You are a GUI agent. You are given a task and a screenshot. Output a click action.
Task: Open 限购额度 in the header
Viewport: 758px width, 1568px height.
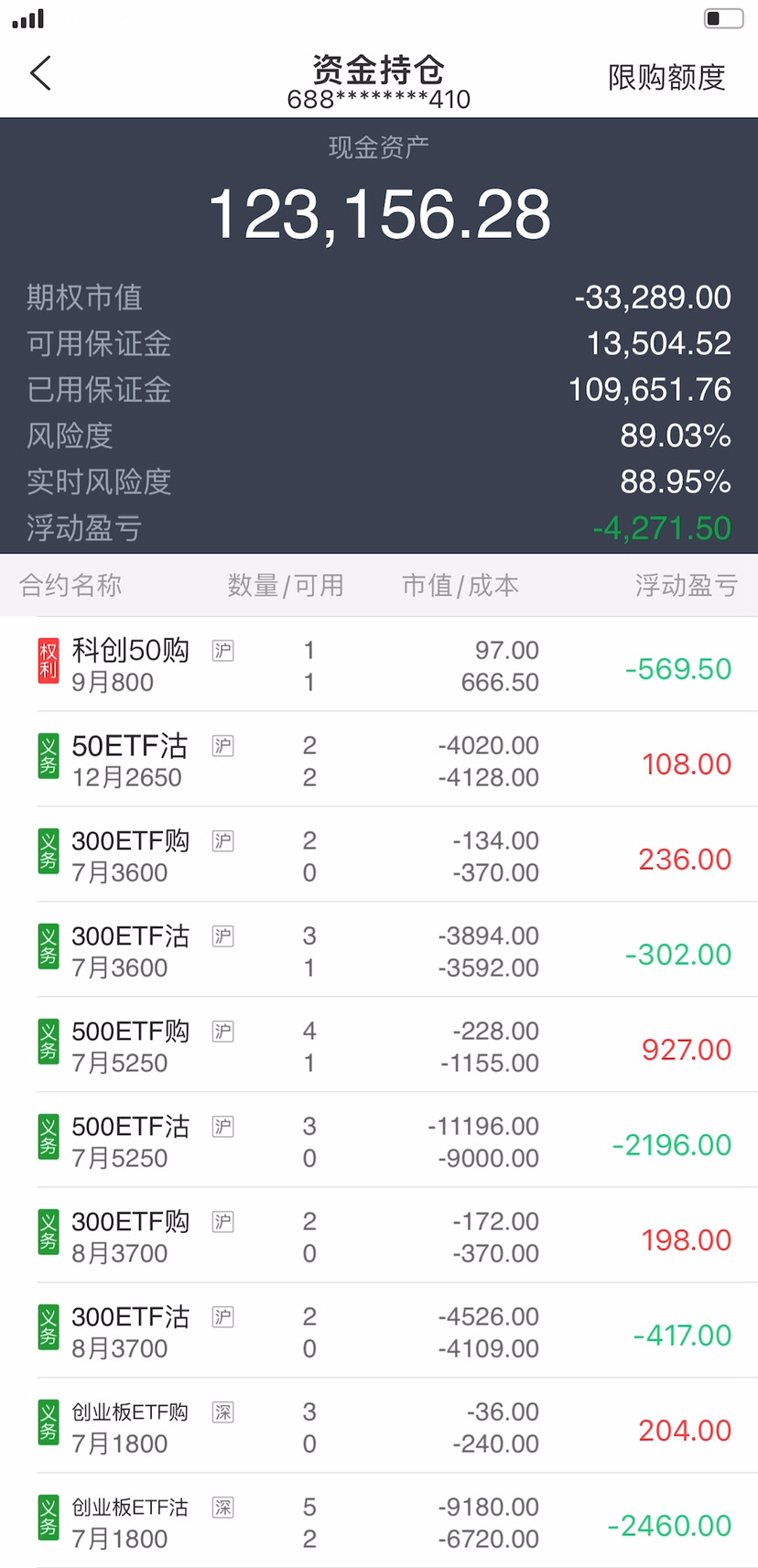[666, 78]
